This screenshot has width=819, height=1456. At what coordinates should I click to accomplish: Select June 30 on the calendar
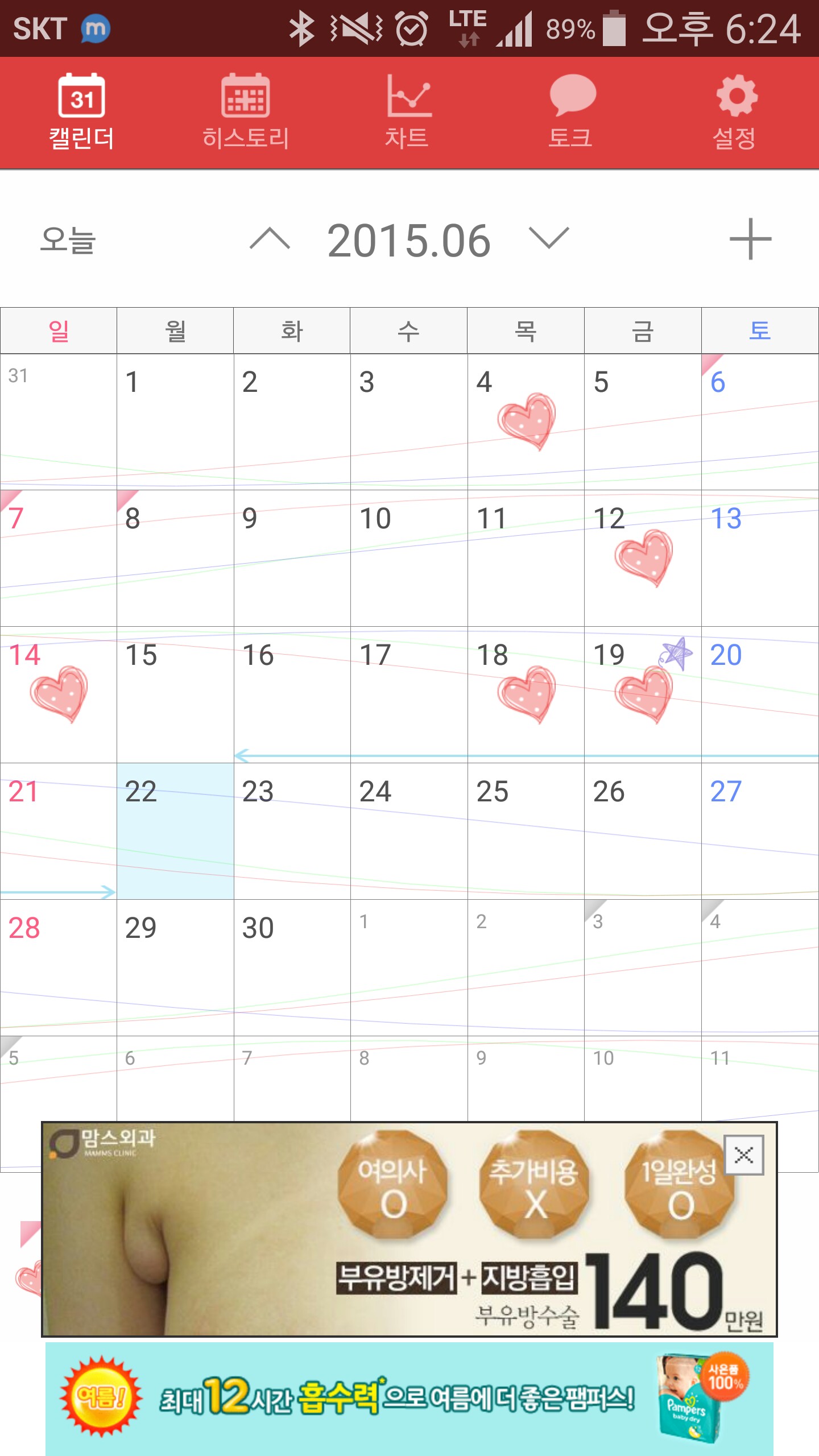(x=292, y=967)
